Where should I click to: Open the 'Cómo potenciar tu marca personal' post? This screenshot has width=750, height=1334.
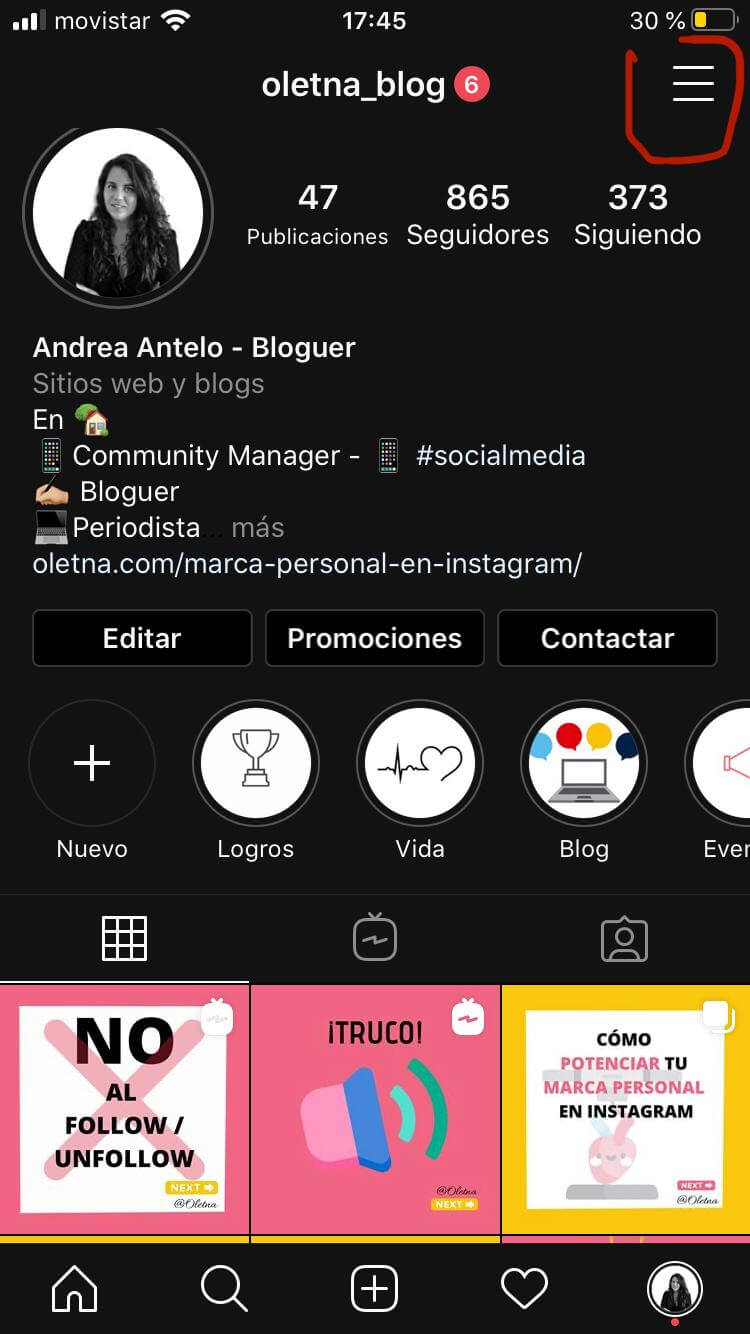[626, 1109]
